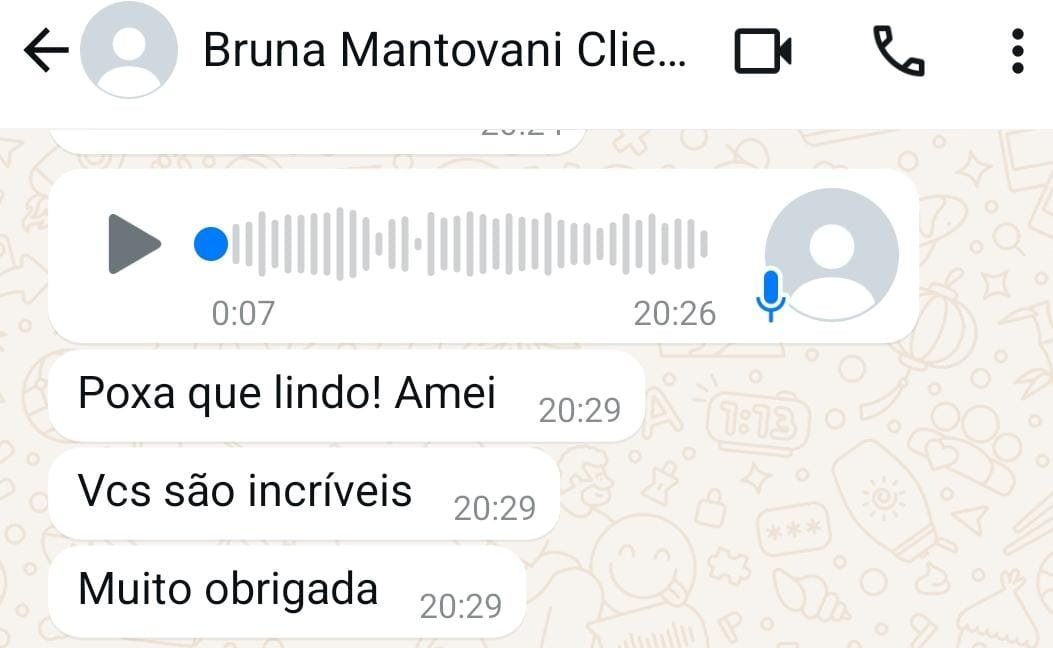The height and width of the screenshot is (648, 1053).
Task: Open the three-dot overflow menu
Action: coord(1017,51)
